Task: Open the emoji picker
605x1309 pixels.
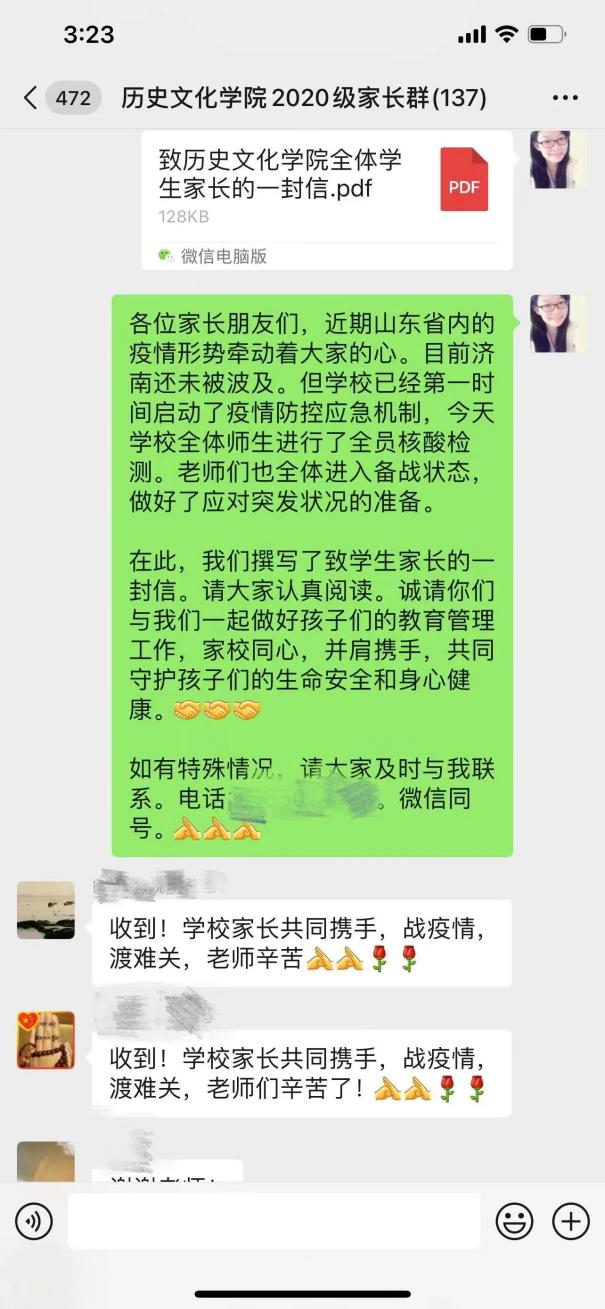Action: point(515,1221)
